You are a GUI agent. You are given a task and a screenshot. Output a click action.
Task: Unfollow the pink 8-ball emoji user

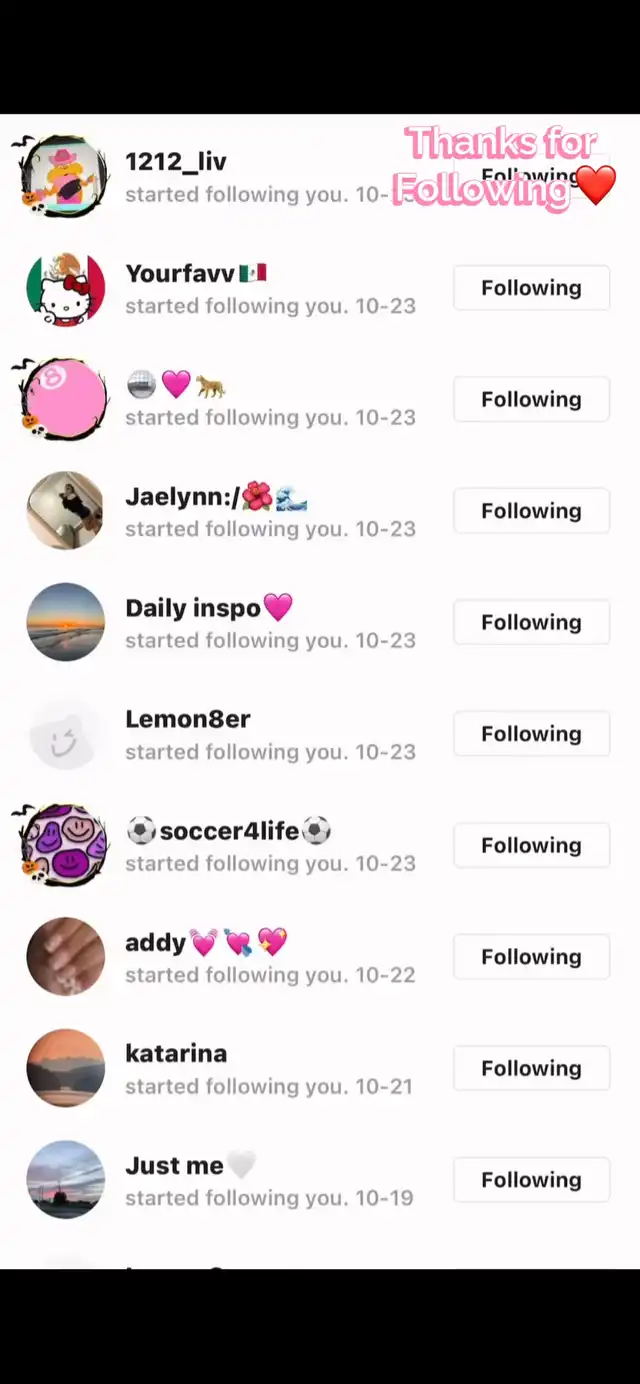[531, 399]
